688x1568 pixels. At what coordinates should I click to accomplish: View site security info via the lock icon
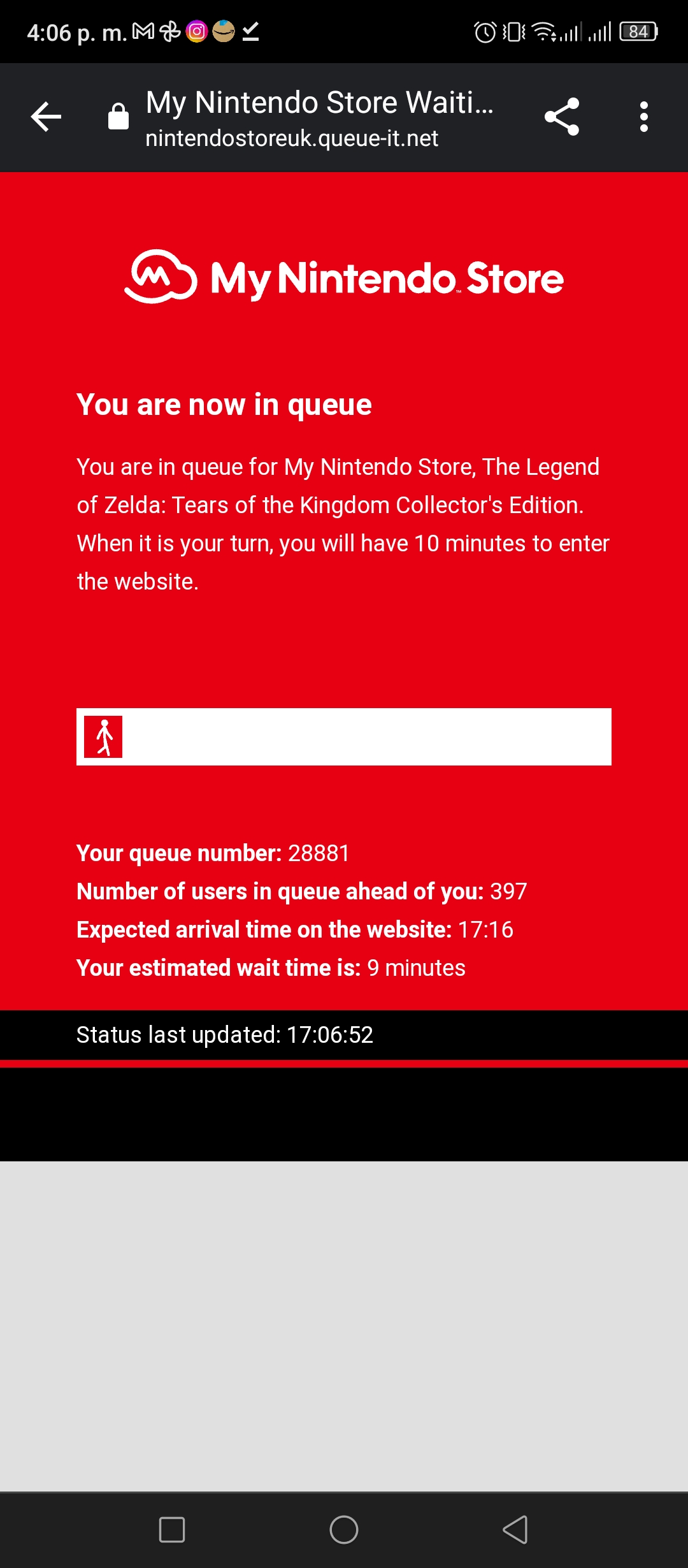(118, 117)
